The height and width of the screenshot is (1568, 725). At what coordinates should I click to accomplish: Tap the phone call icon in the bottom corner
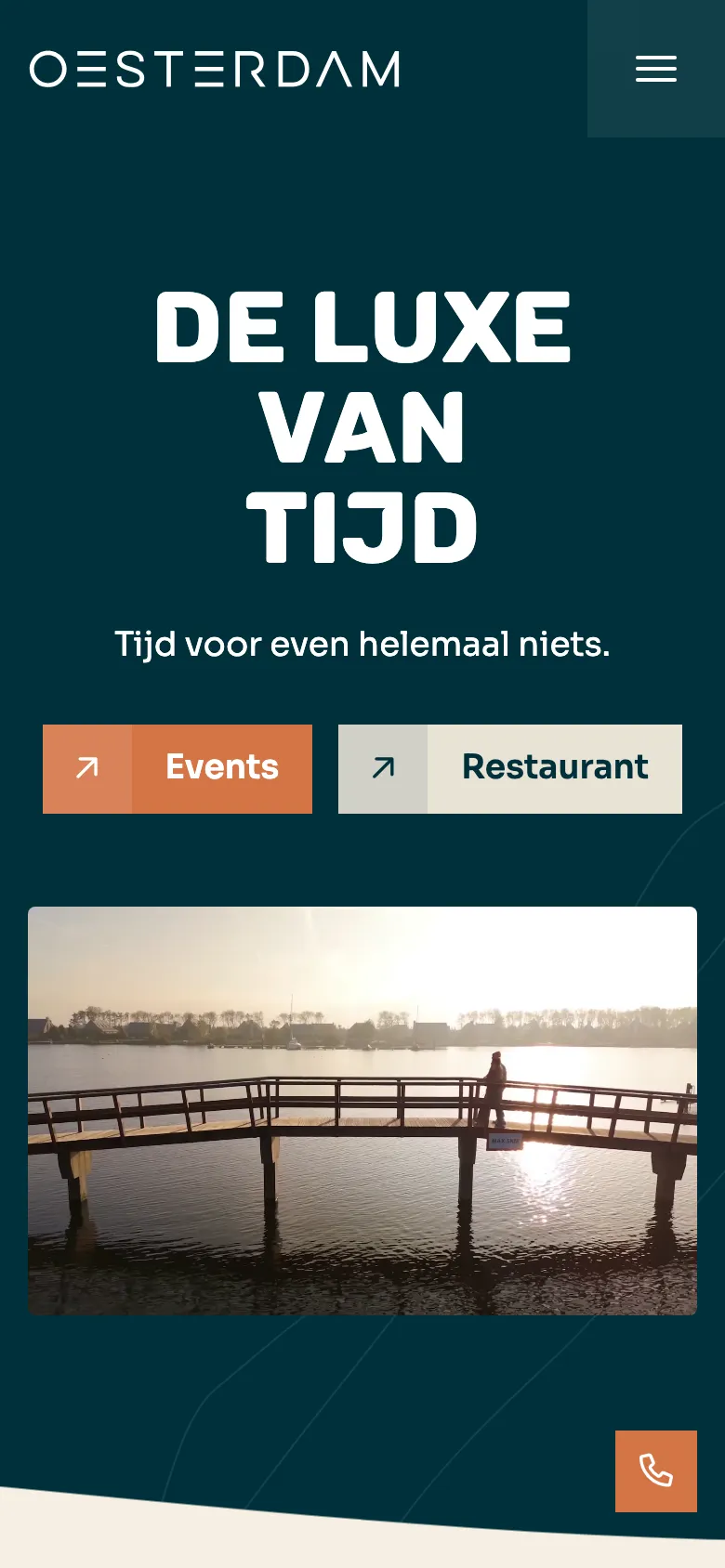(x=655, y=1471)
